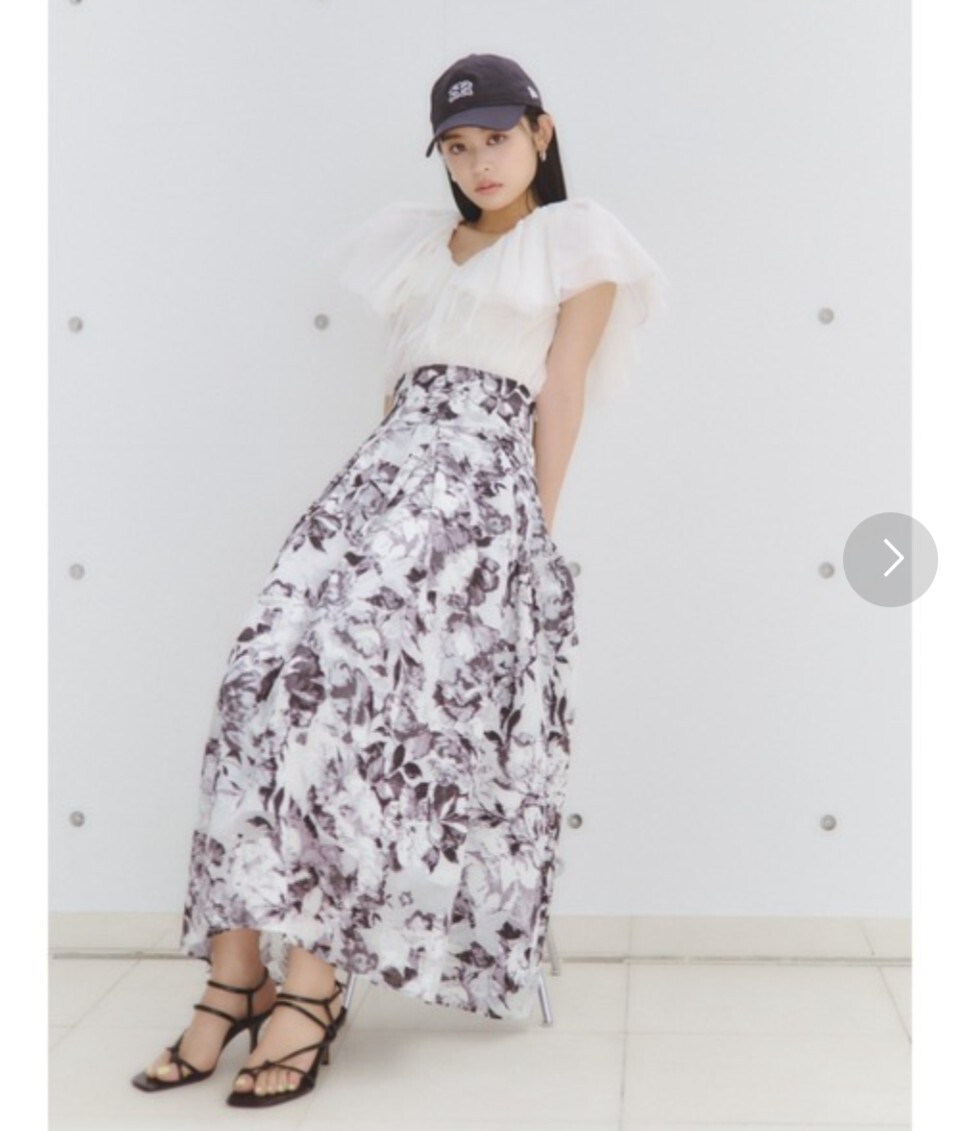Image resolution: width=959 pixels, height=1131 pixels.
Task: Go to the next product image
Action: click(x=890, y=559)
